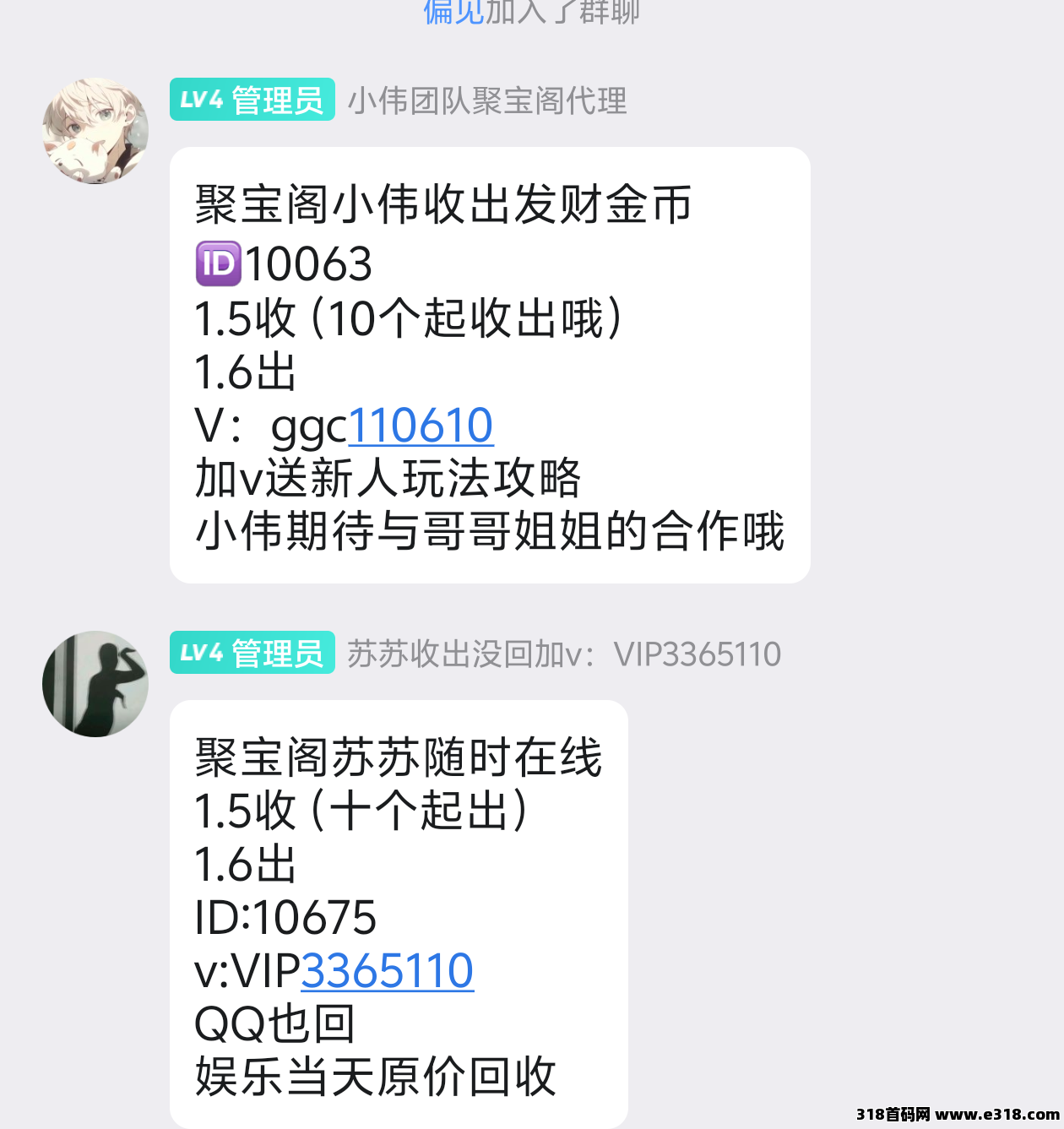Image resolution: width=1064 pixels, height=1129 pixels.
Task: Open 偏见's profile from the join notice
Action: 453,12
